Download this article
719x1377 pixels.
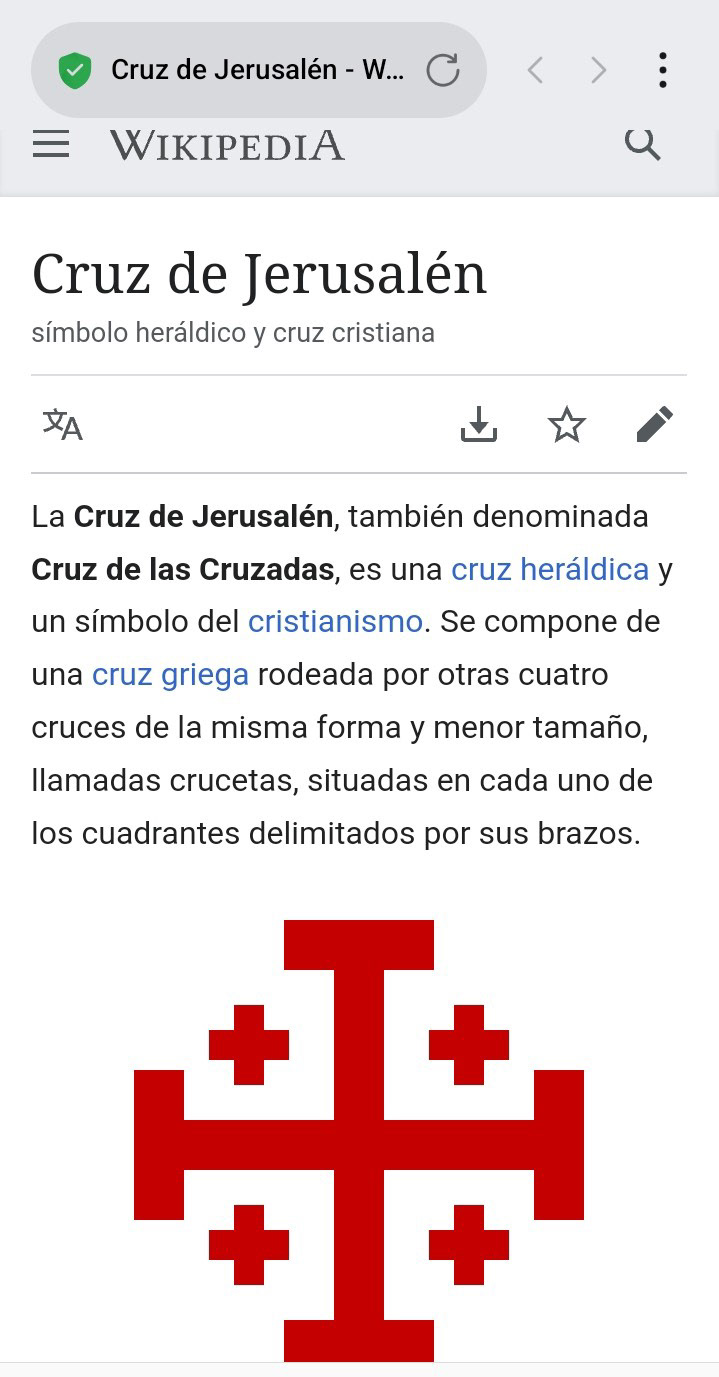[x=479, y=425]
